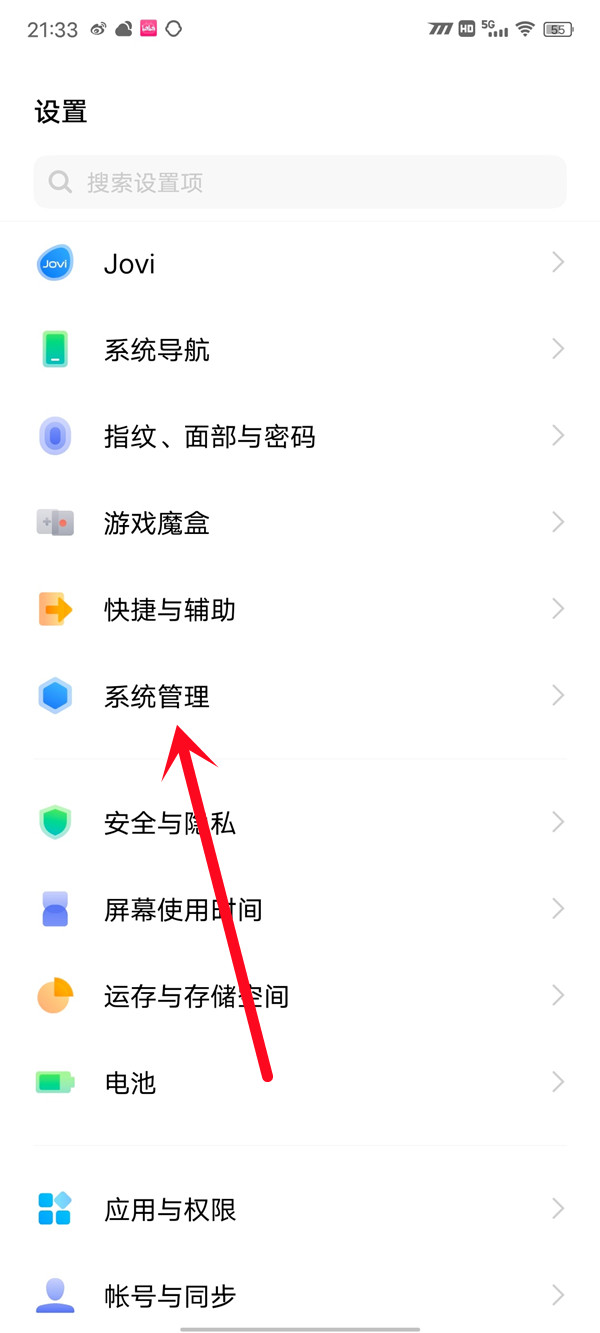Go to 指纹、面部与密码
The height and width of the screenshot is (1333, 600).
[300, 437]
